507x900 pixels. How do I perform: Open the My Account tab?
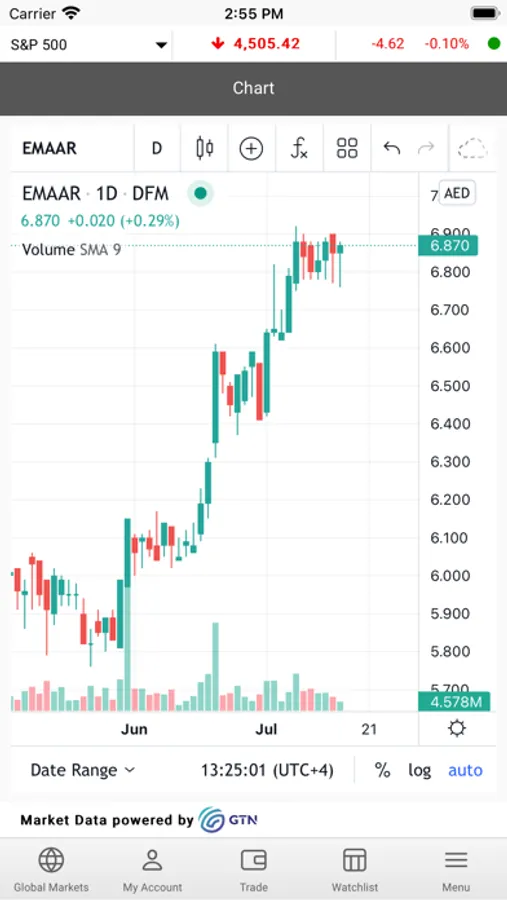pyautogui.click(x=152, y=870)
